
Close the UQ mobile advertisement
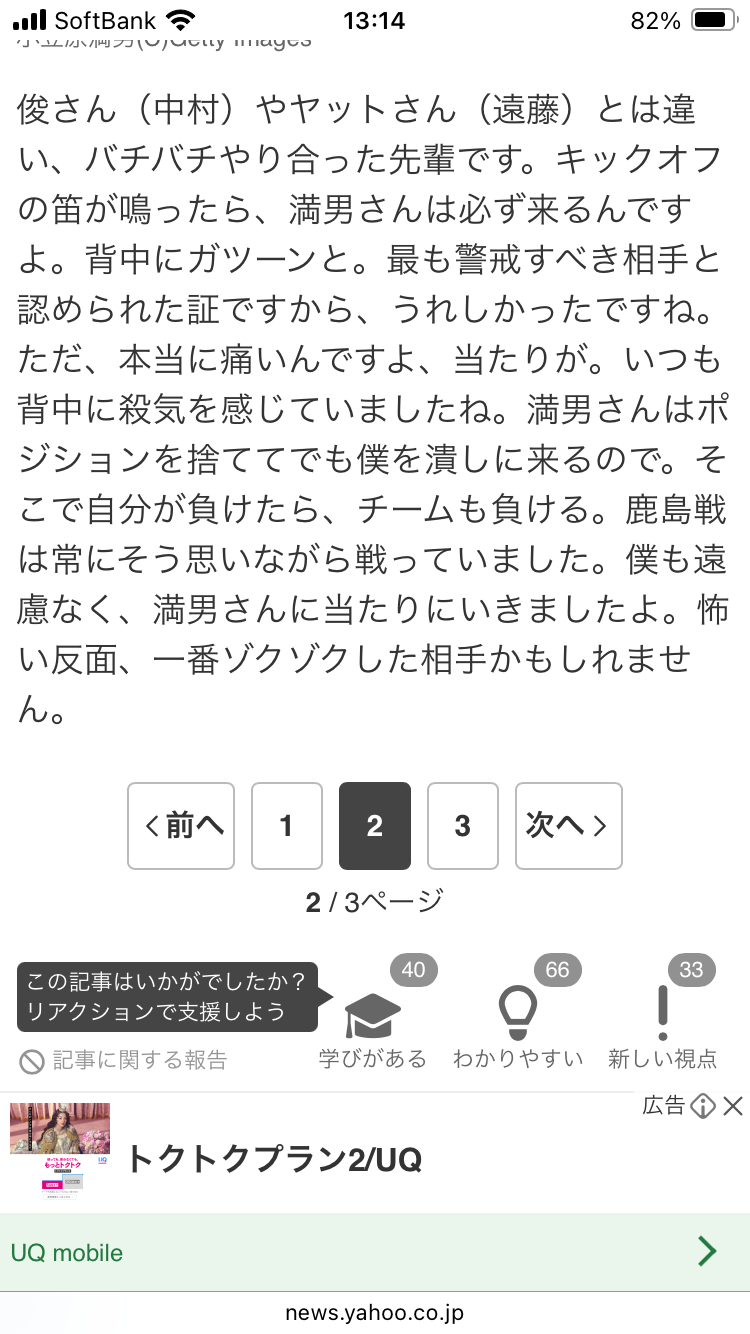coord(733,1106)
